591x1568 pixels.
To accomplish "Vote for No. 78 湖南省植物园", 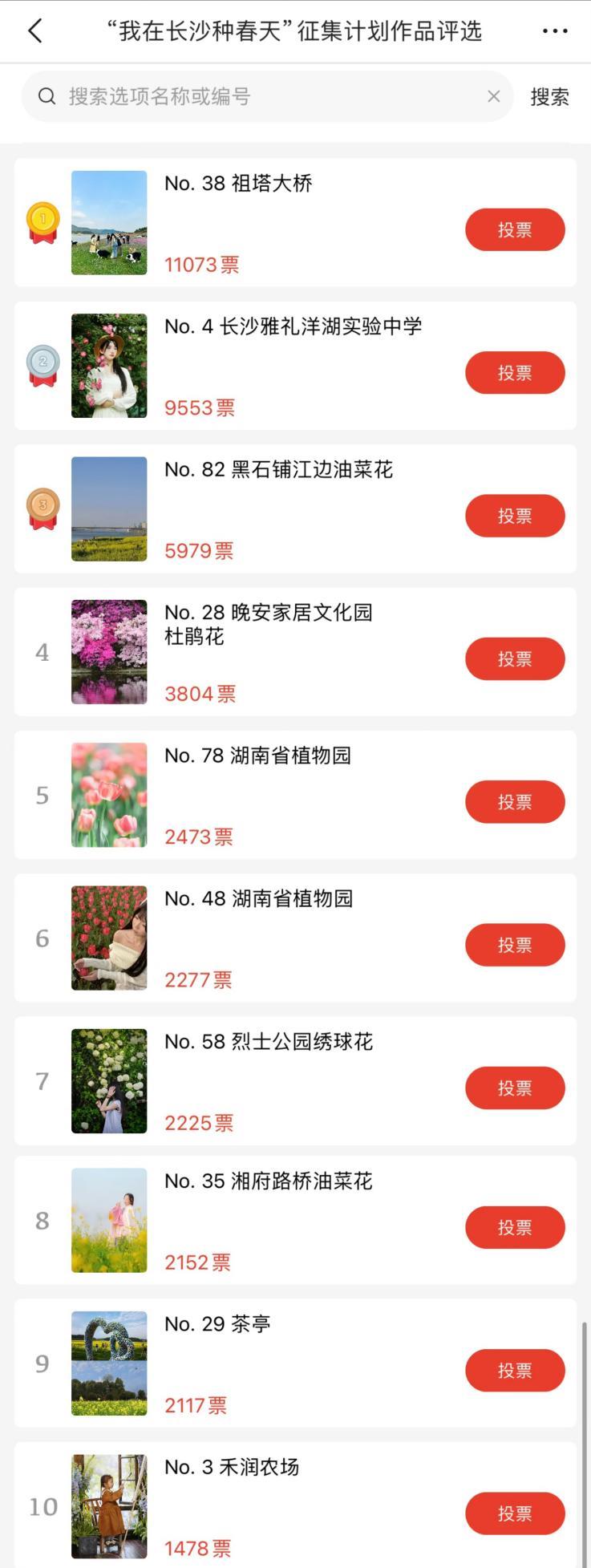I will coord(515,802).
